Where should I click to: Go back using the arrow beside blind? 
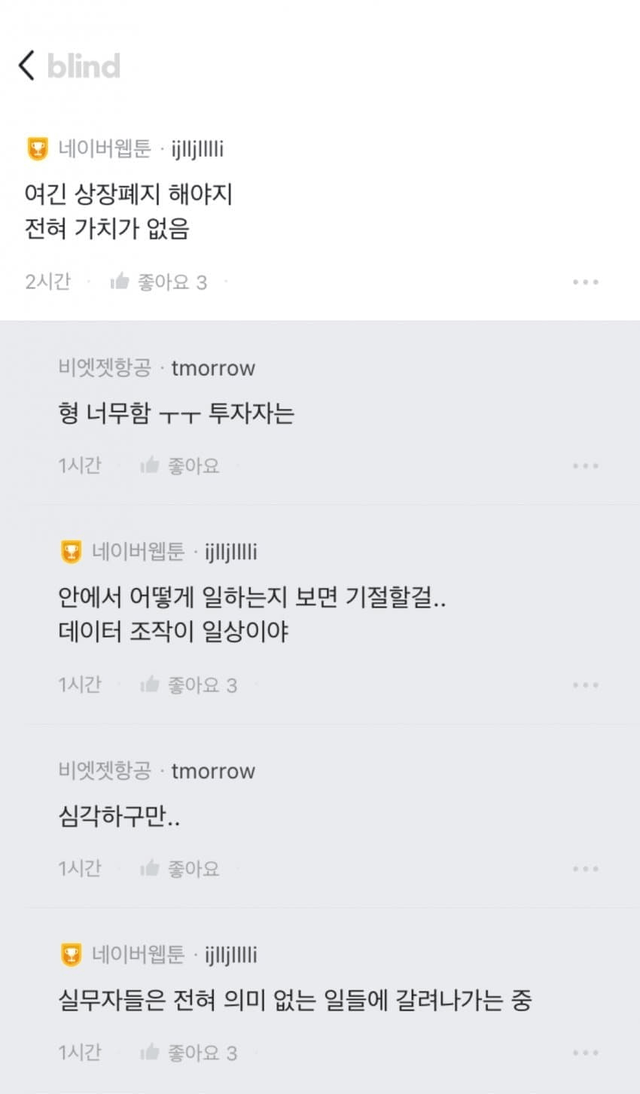point(27,66)
